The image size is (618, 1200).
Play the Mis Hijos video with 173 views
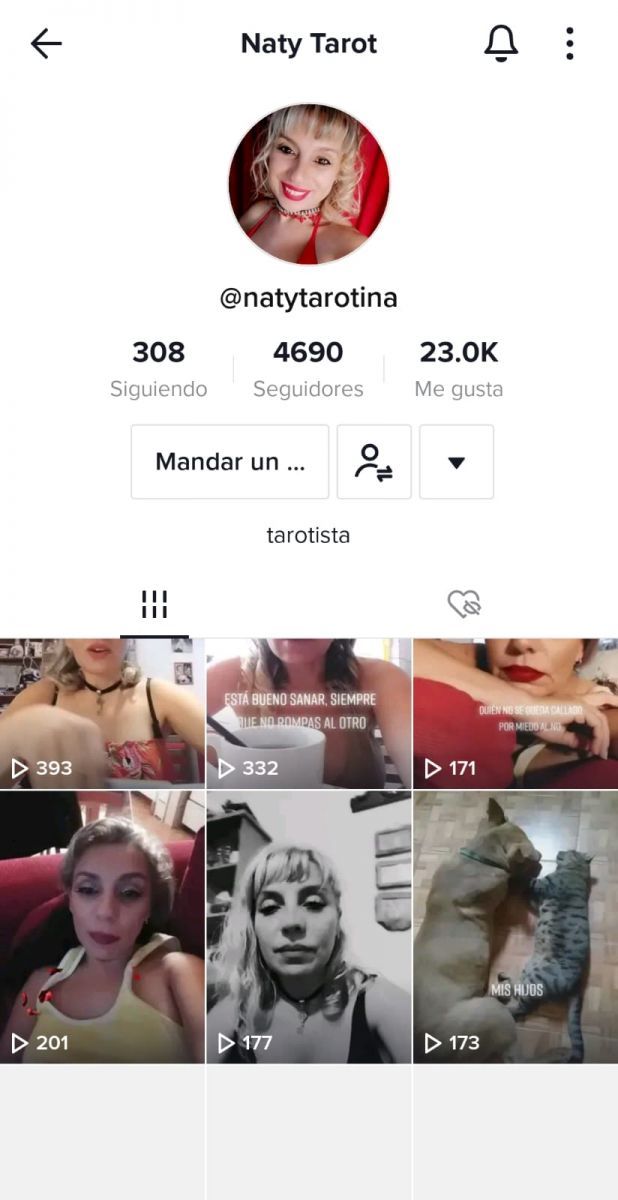[515, 927]
